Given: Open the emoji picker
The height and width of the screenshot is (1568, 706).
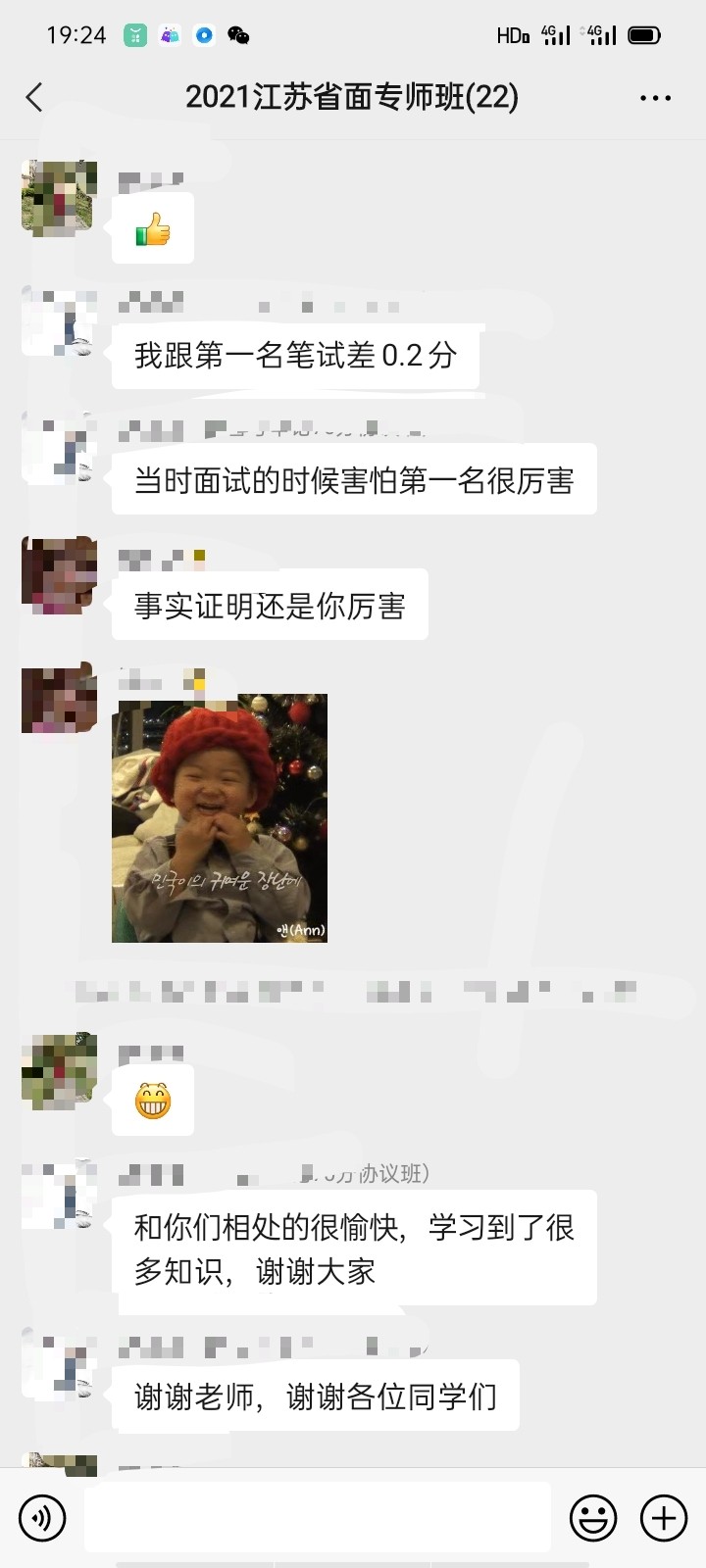Looking at the screenshot, I should pyautogui.click(x=593, y=1518).
